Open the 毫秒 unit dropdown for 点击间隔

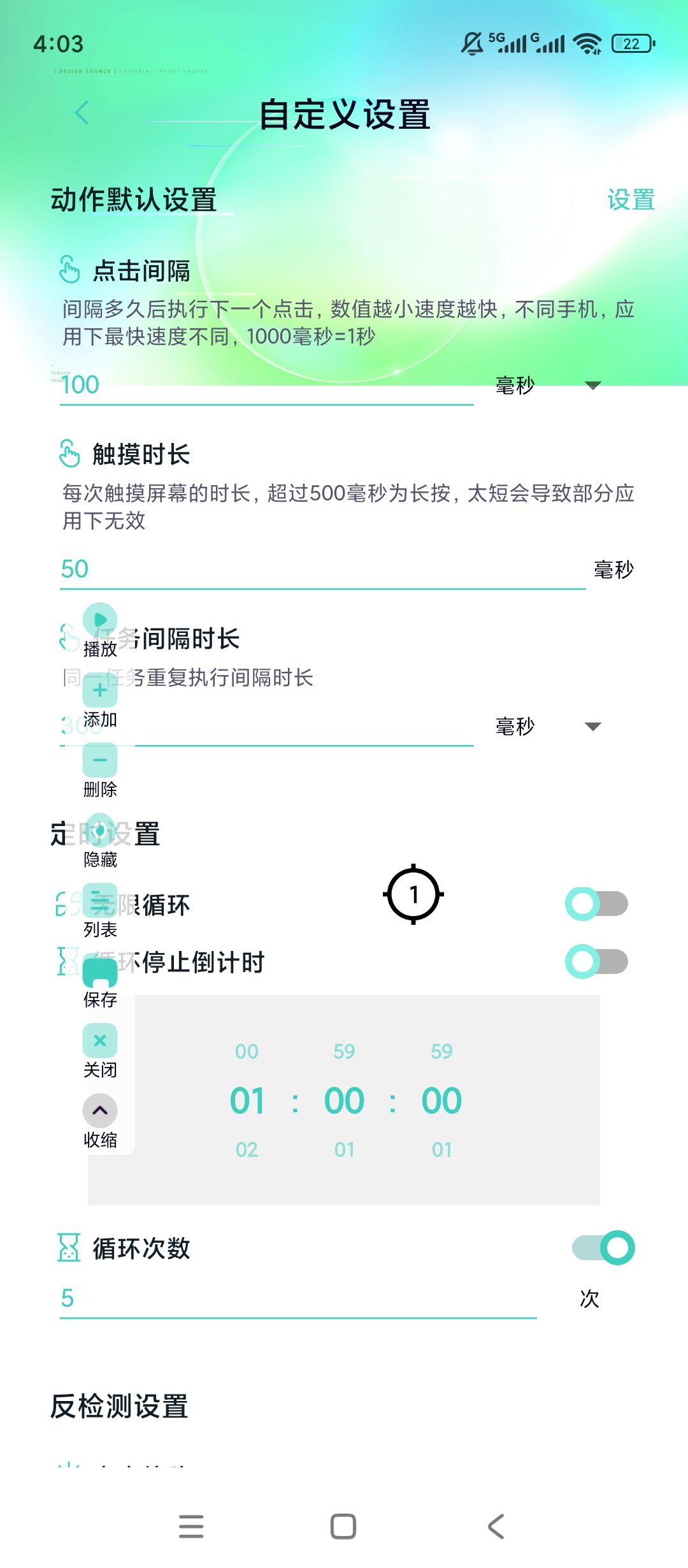(x=549, y=385)
